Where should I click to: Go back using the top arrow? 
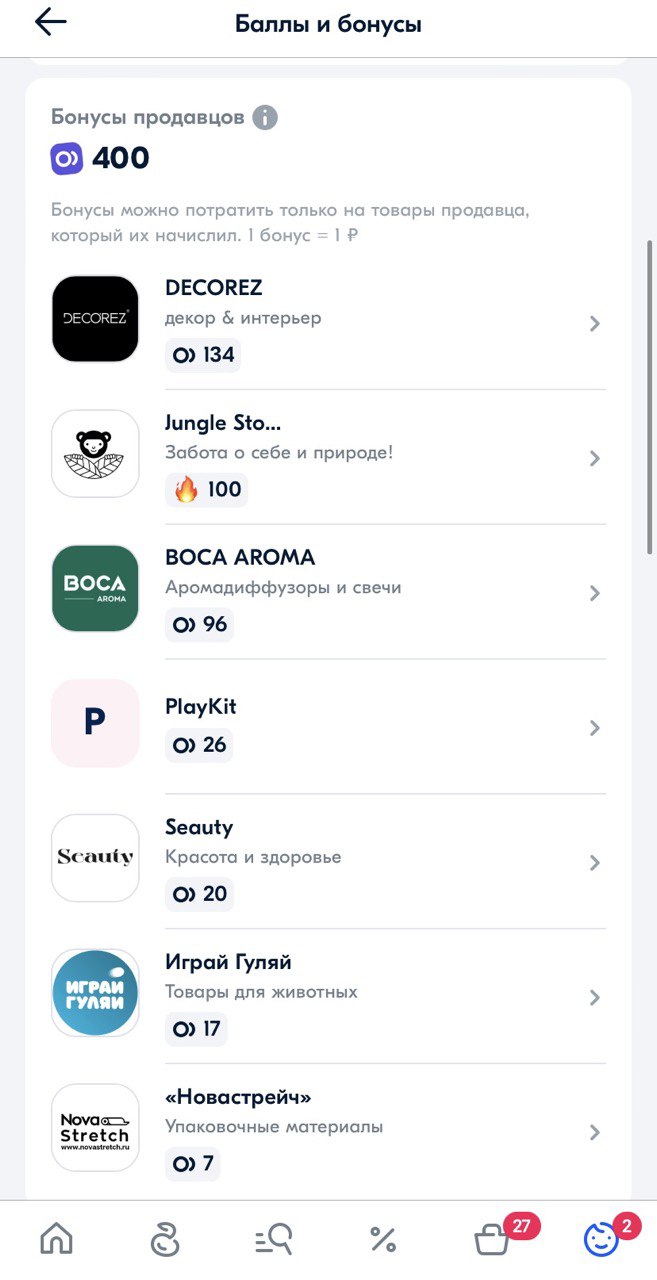pyautogui.click(x=50, y=23)
